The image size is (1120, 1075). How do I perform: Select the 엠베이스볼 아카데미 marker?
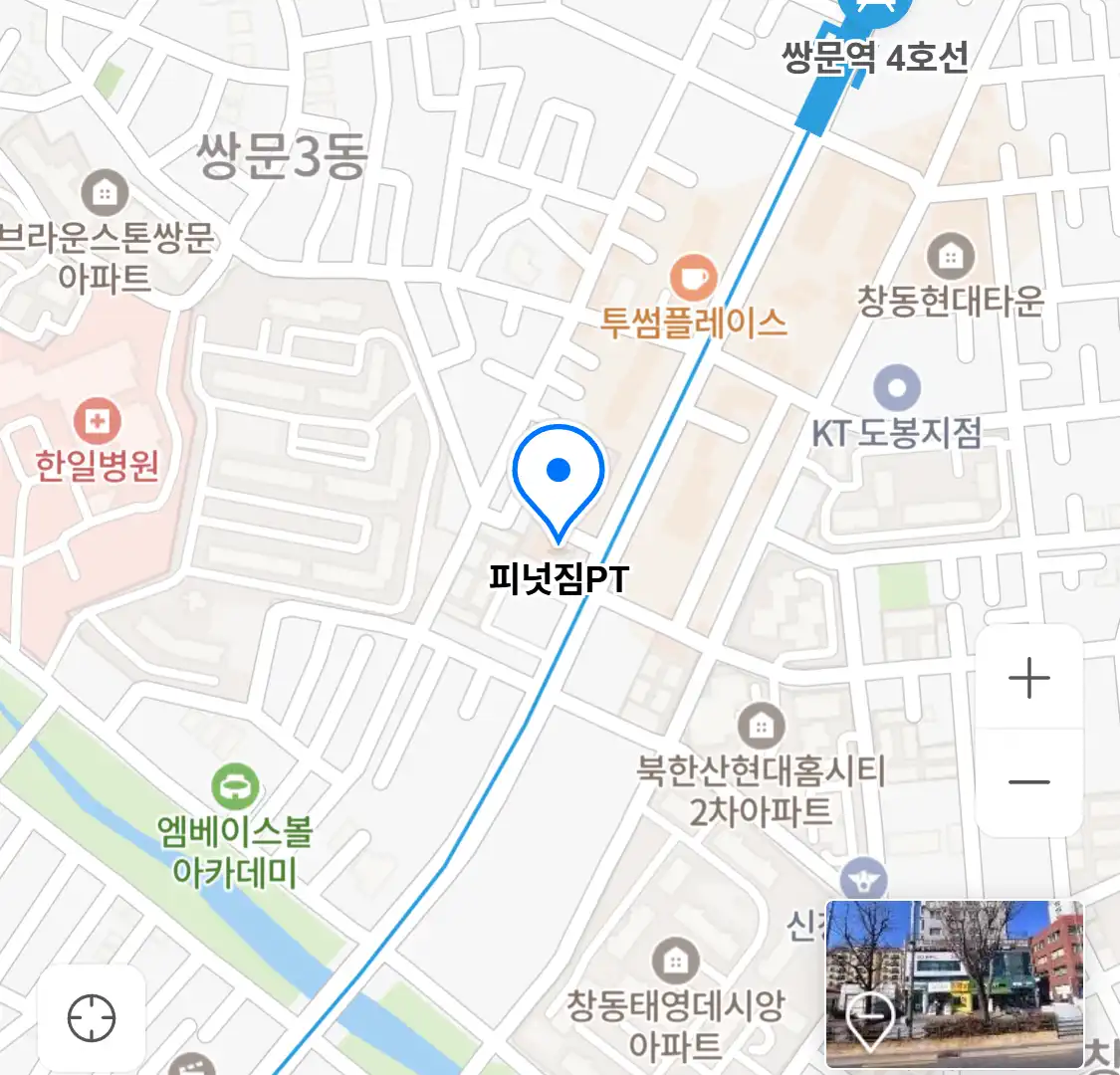tap(235, 786)
